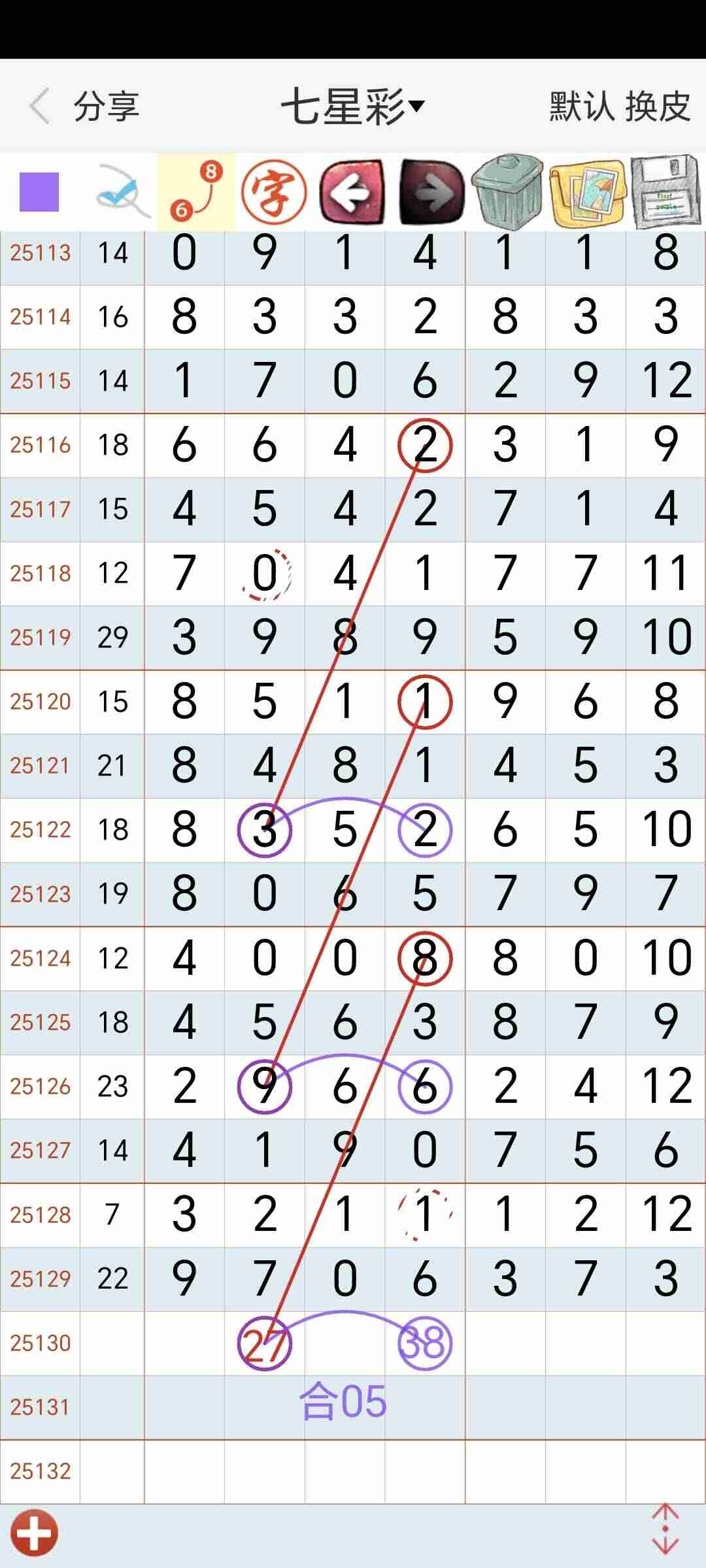Choose the 6-8 connecting line tool
Image resolution: width=706 pixels, height=1568 pixels.
[196, 192]
